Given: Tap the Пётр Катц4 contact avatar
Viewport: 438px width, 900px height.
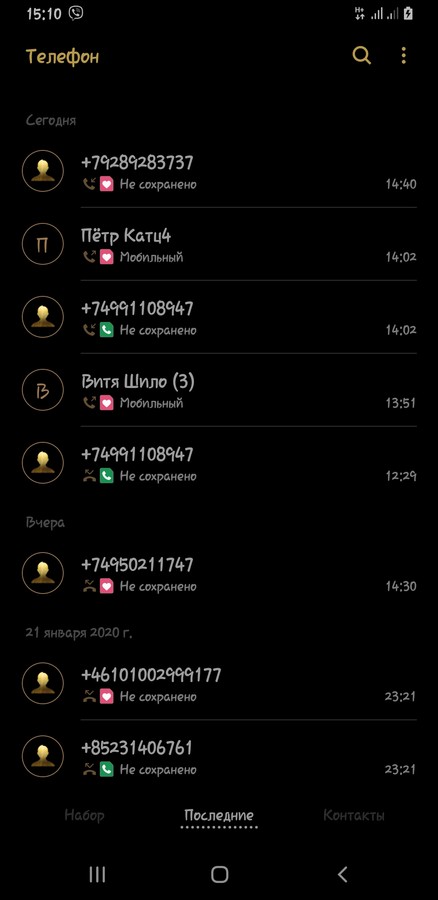Looking at the screenshot, I should [x=42, y=244].
